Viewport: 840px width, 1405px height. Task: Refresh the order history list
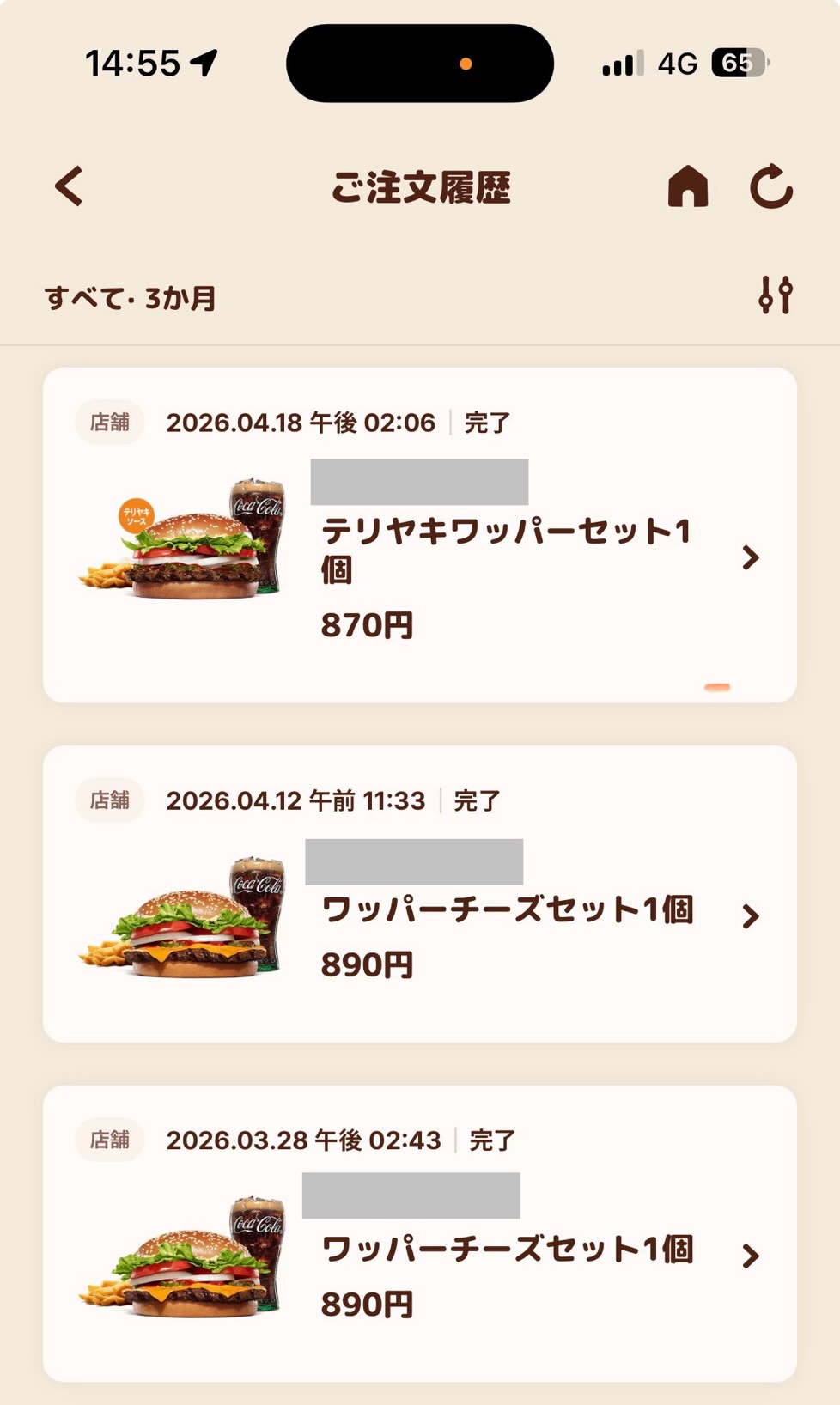(770, 186)
